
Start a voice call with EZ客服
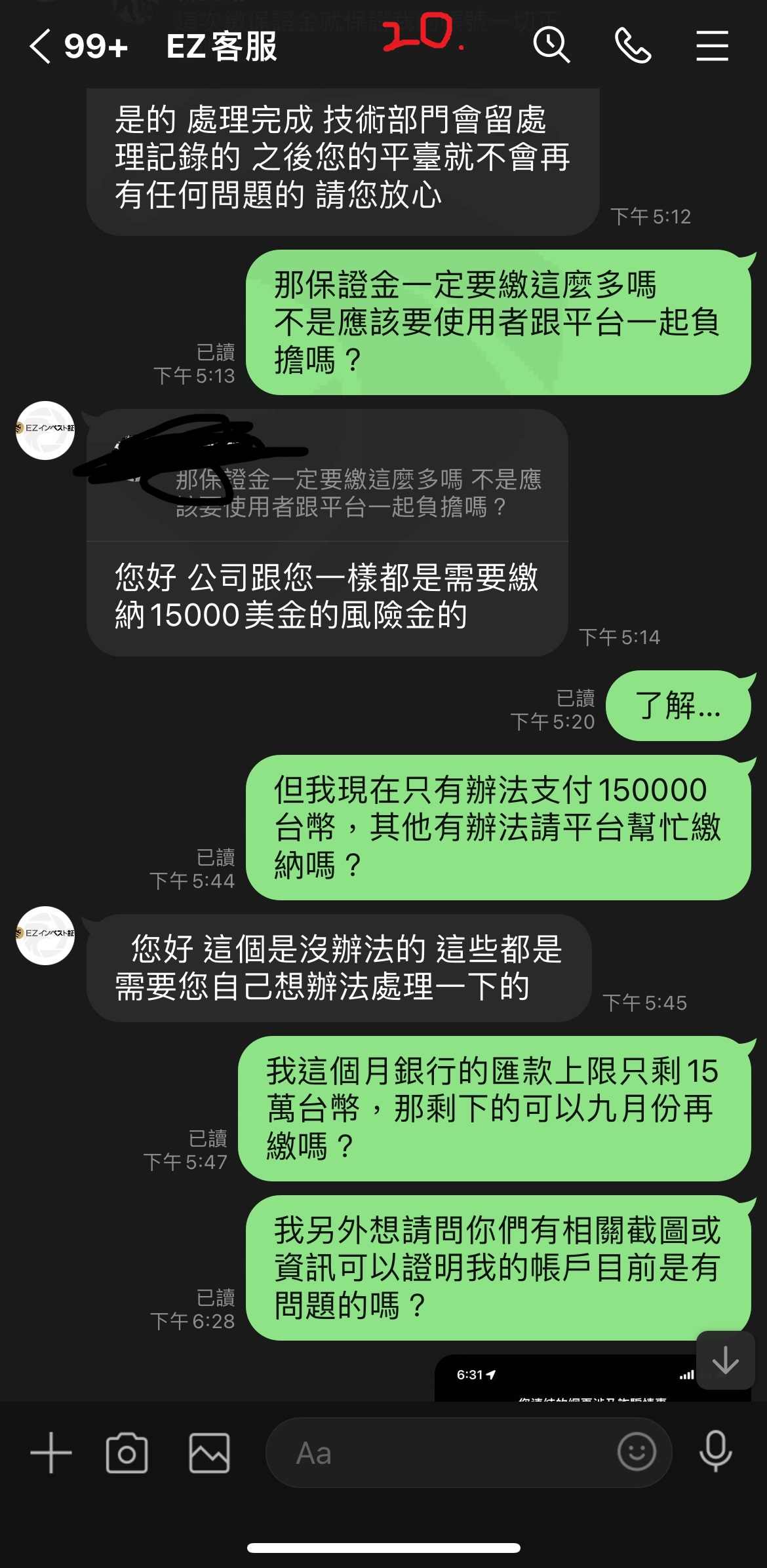(x=633, y=46)
